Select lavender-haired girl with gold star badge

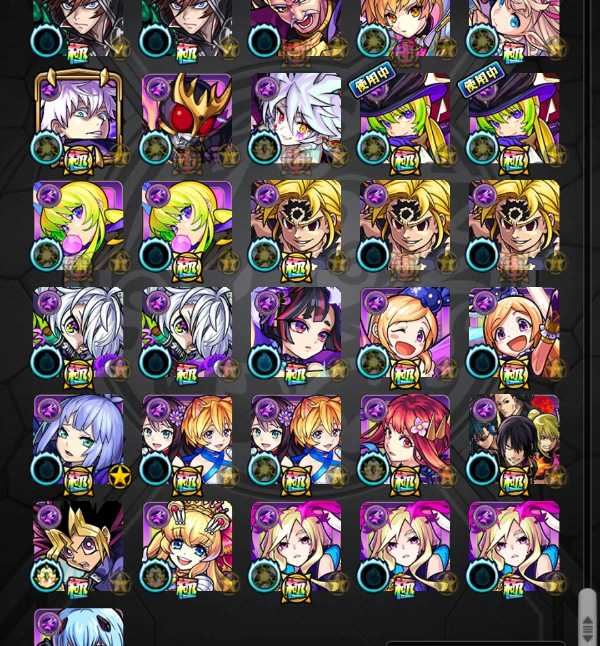(x=78, y=440)
